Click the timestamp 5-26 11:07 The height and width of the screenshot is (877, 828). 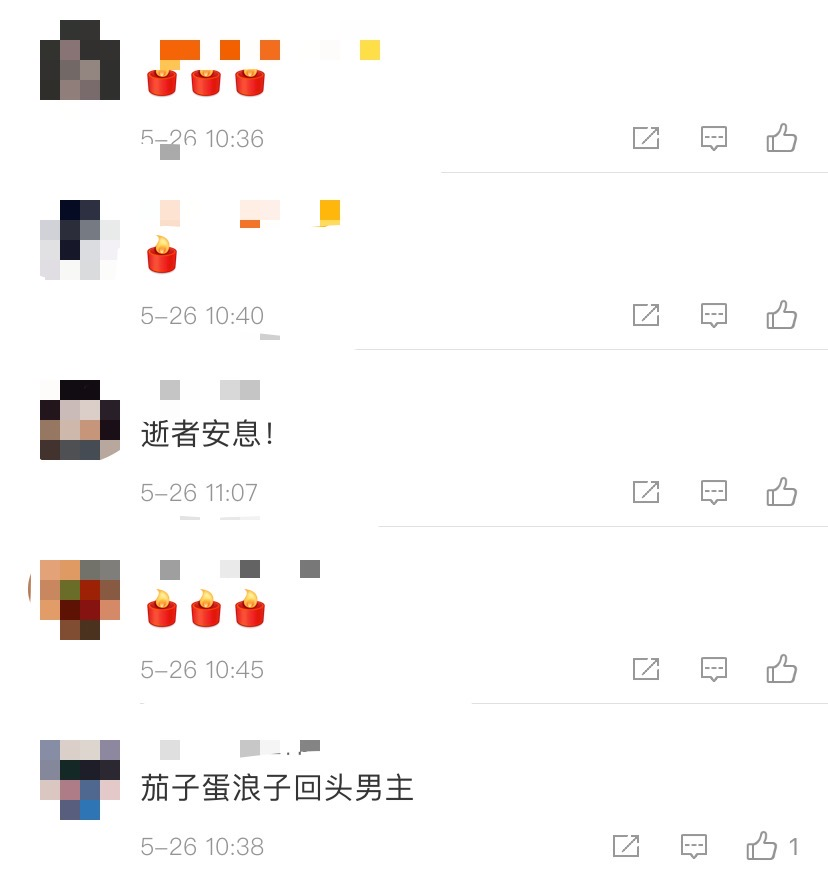[x=198, y=492]
